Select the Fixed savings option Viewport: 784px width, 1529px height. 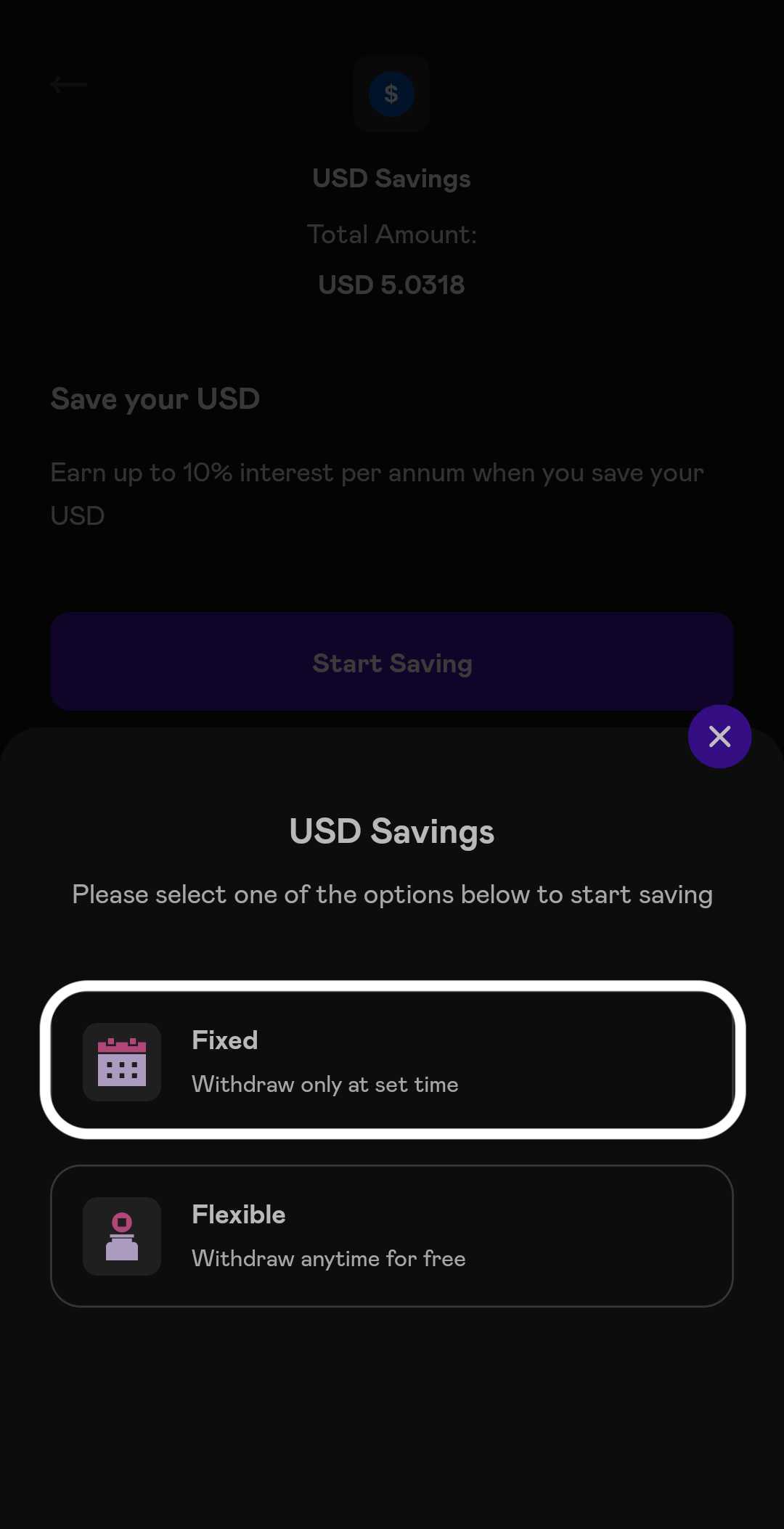pyautogui.click(x=392, y=1061)
